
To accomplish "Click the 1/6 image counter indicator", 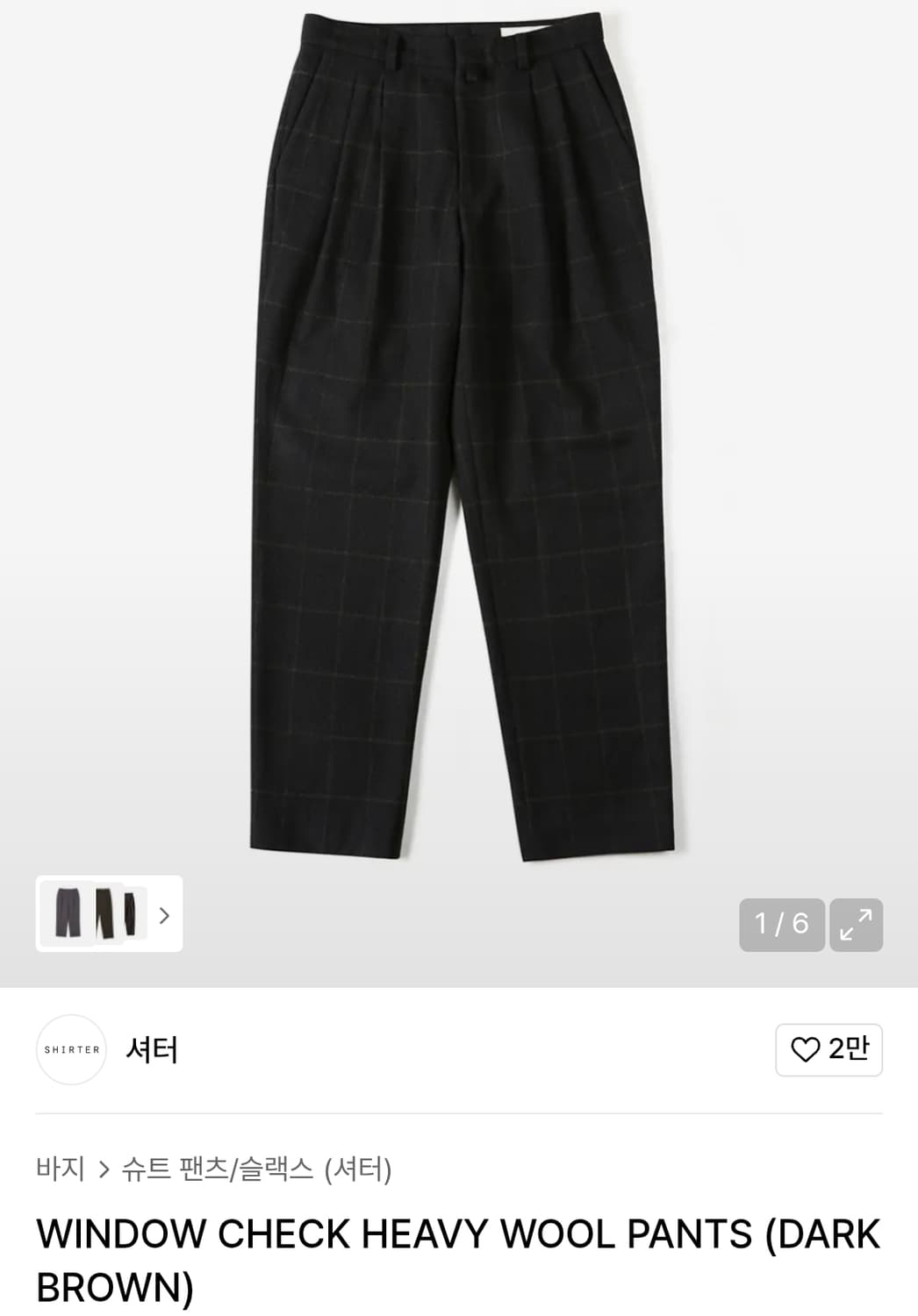I will point(781,923).
